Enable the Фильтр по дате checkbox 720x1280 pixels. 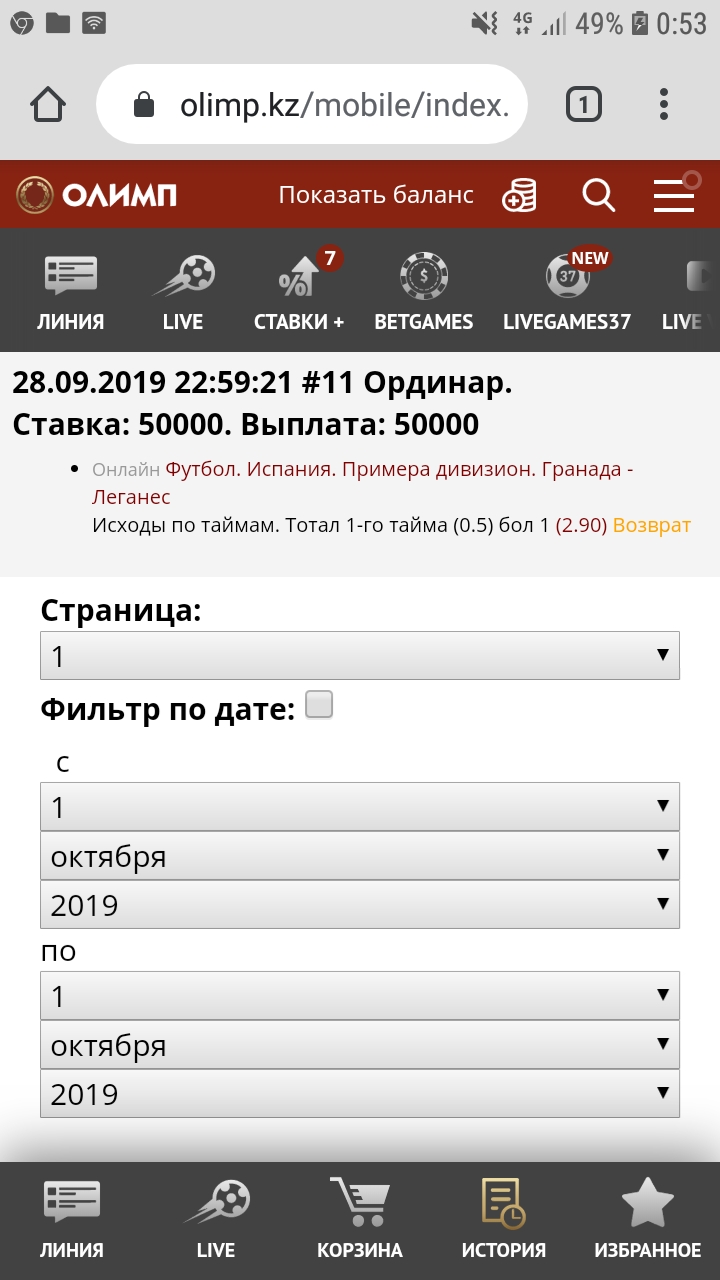(x=319, y=705)
